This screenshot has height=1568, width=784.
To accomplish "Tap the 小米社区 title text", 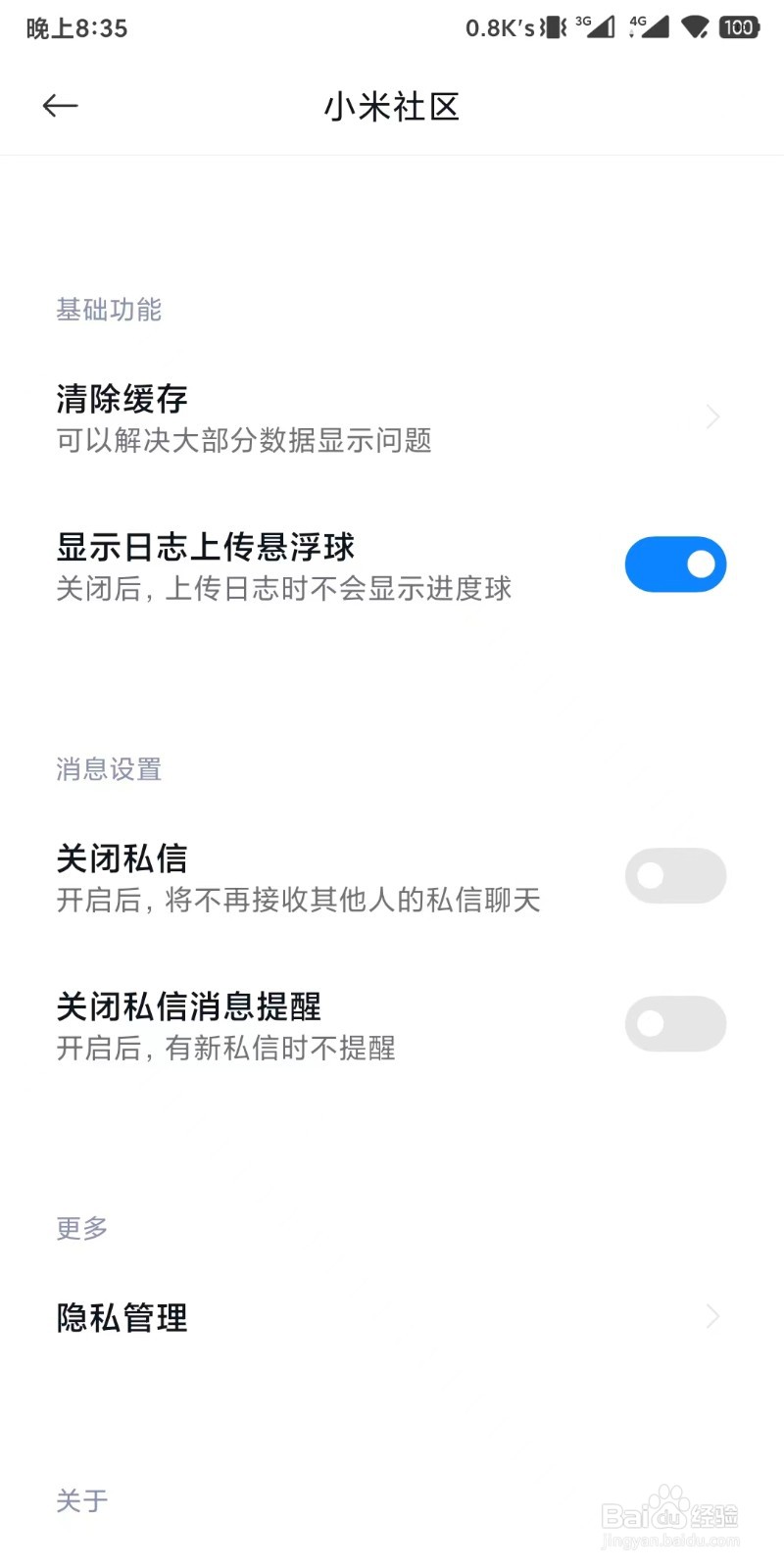I will click(392, 108).
